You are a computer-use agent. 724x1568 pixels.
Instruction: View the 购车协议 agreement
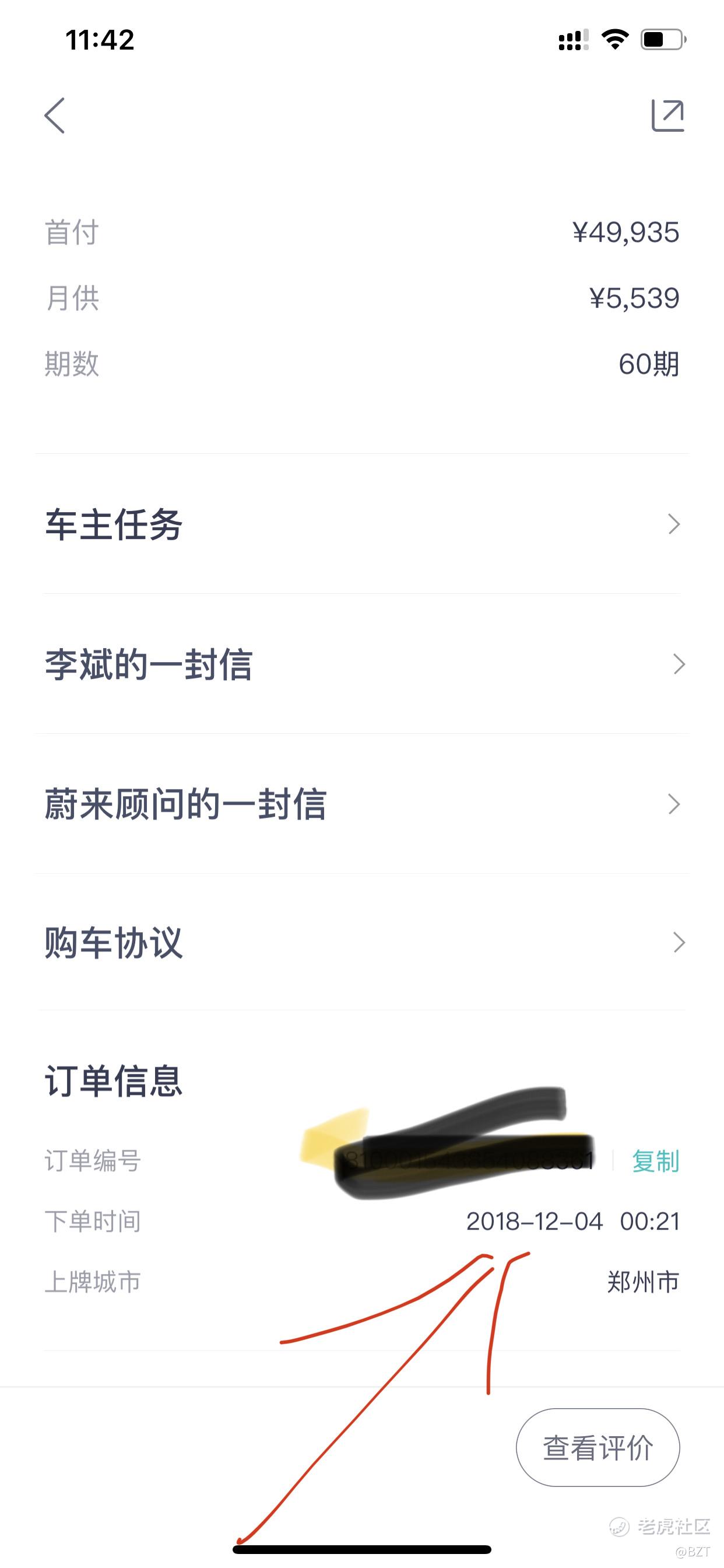click(x=362, y=943)
